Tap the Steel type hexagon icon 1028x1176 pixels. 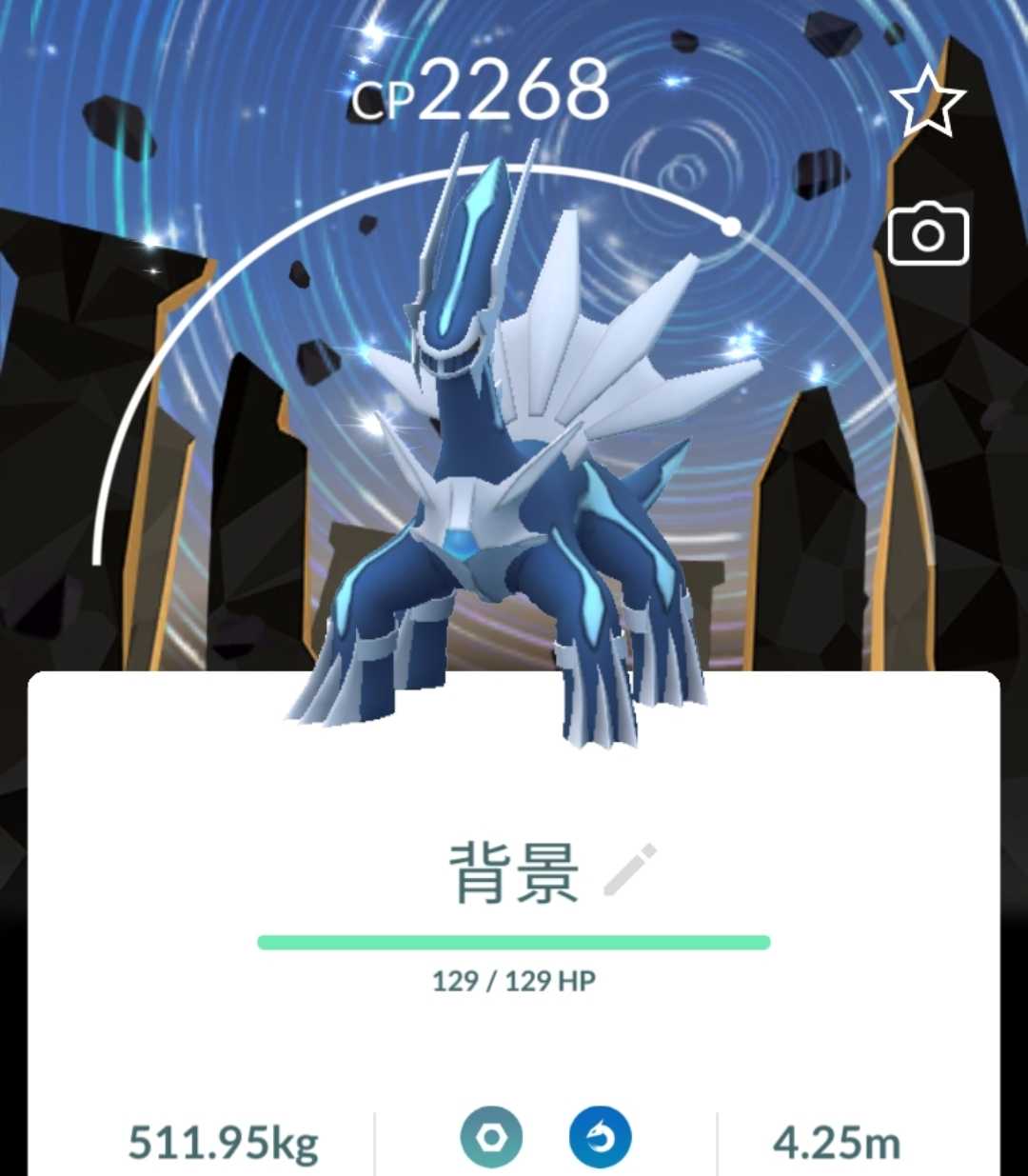coord(491,1137)
